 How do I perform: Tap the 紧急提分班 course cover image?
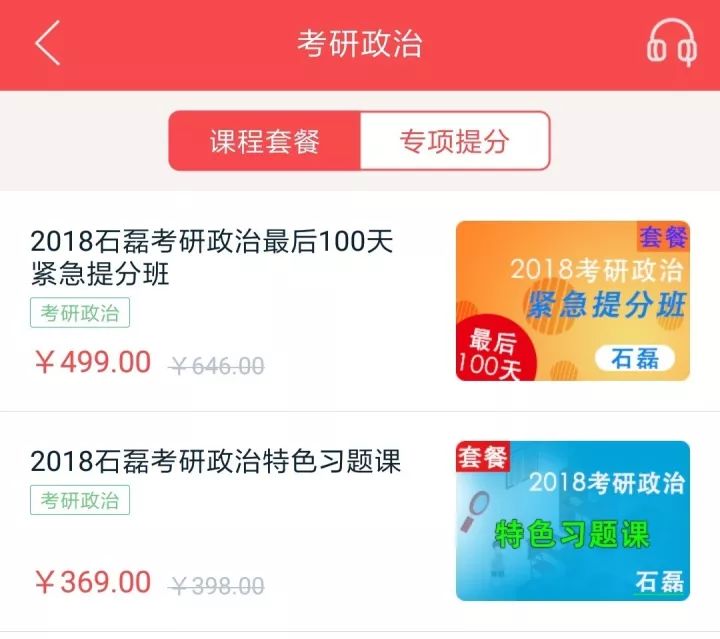pyautogui.click(x=572, y=301)
